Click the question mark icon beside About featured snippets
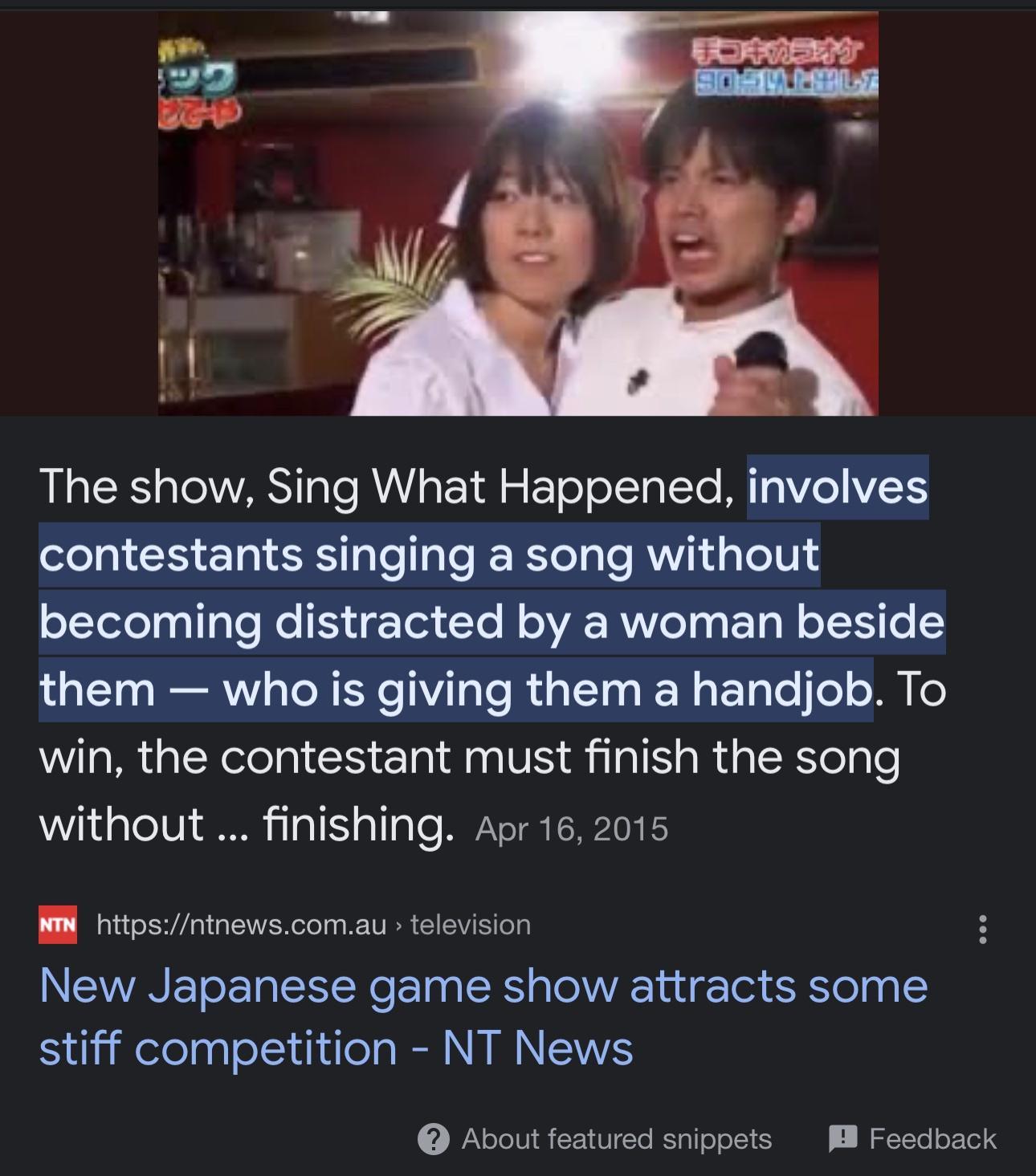Viewport: 1036px width, 1176px height. pyautogui.click(x=434, y=1138)
